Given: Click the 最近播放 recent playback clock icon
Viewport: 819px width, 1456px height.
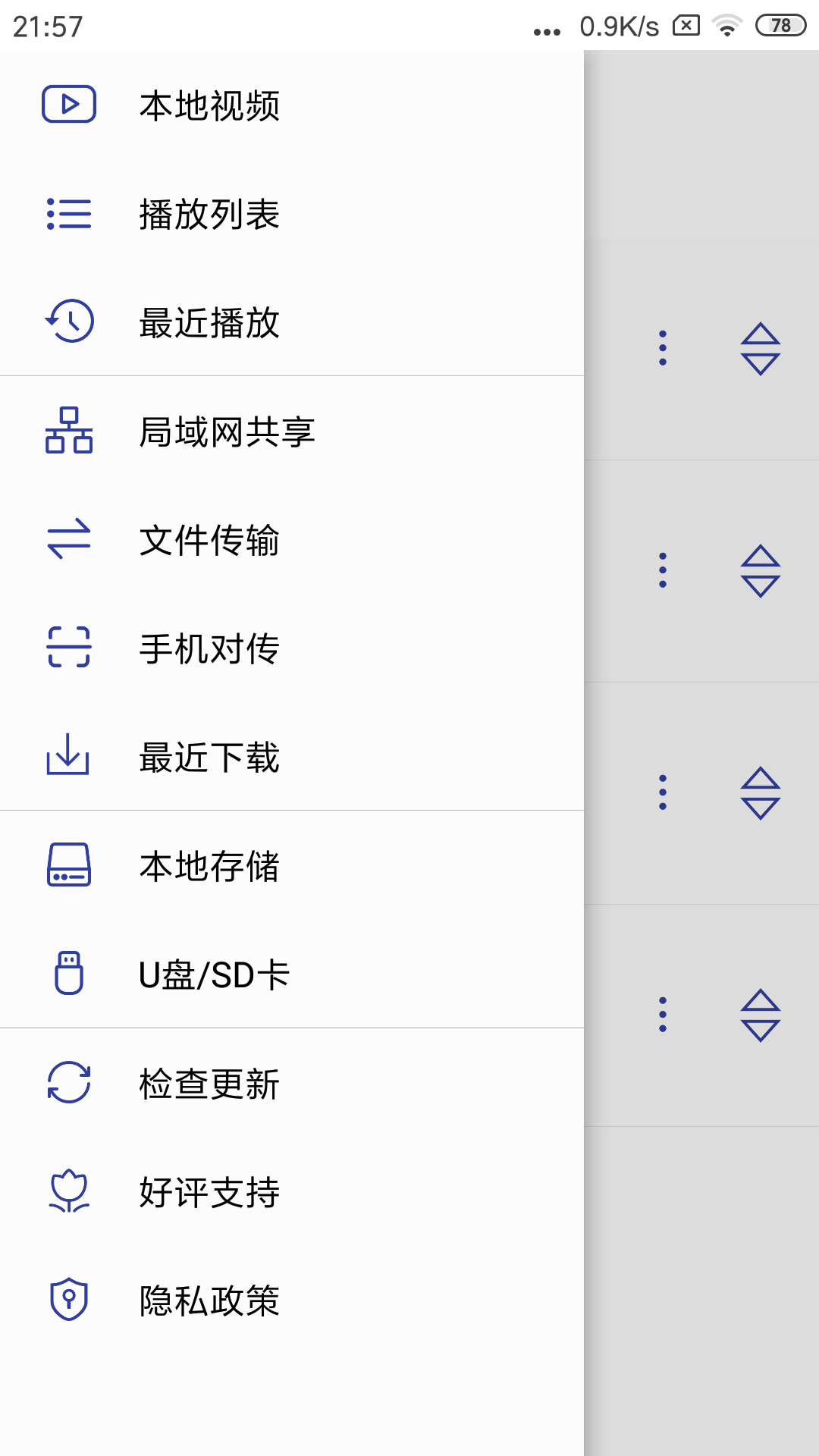Looking at the screenshot, I should [x=69, y=324].
